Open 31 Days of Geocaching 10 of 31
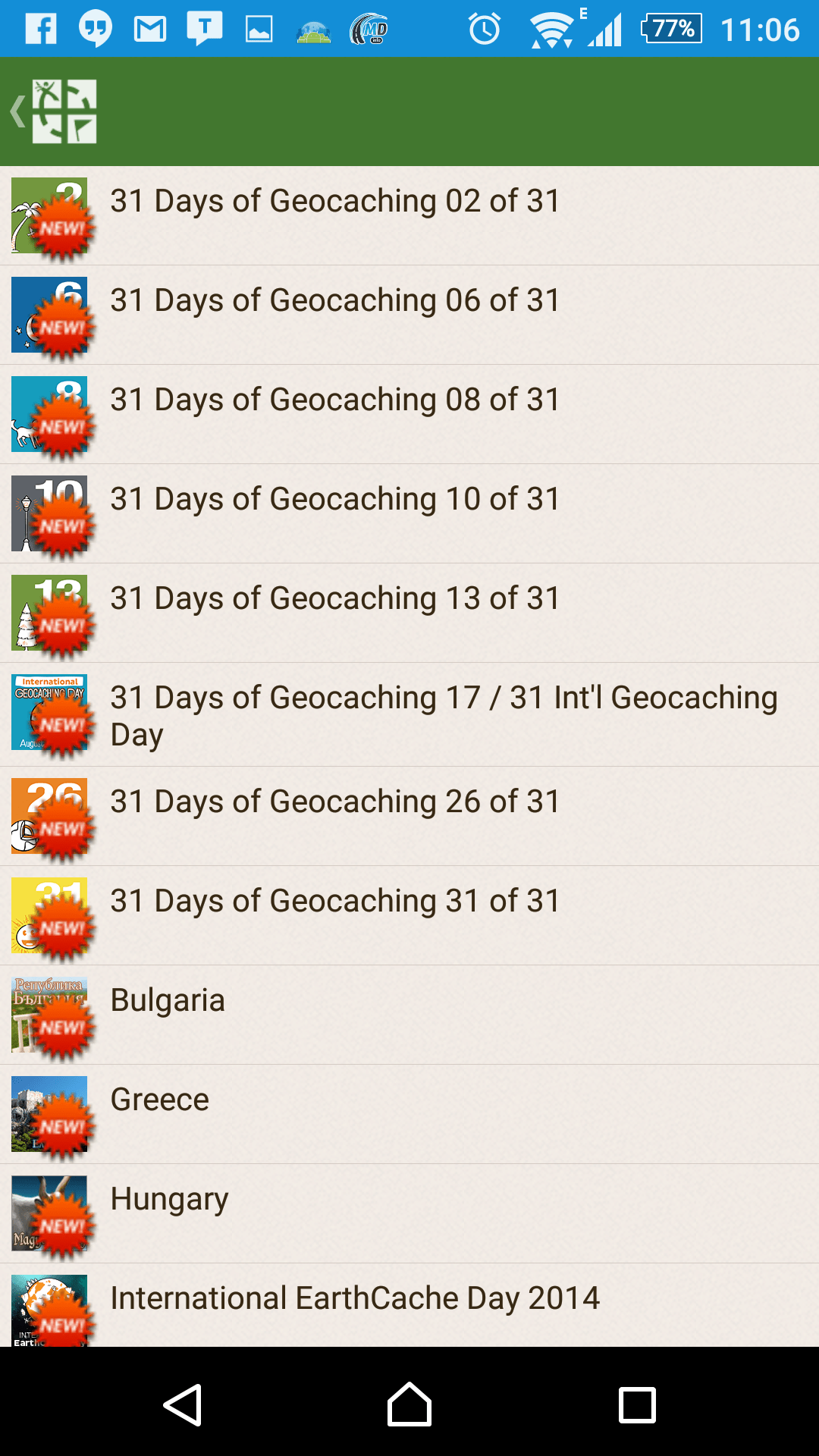The image size is (819, 1456). tap(409, 513)
